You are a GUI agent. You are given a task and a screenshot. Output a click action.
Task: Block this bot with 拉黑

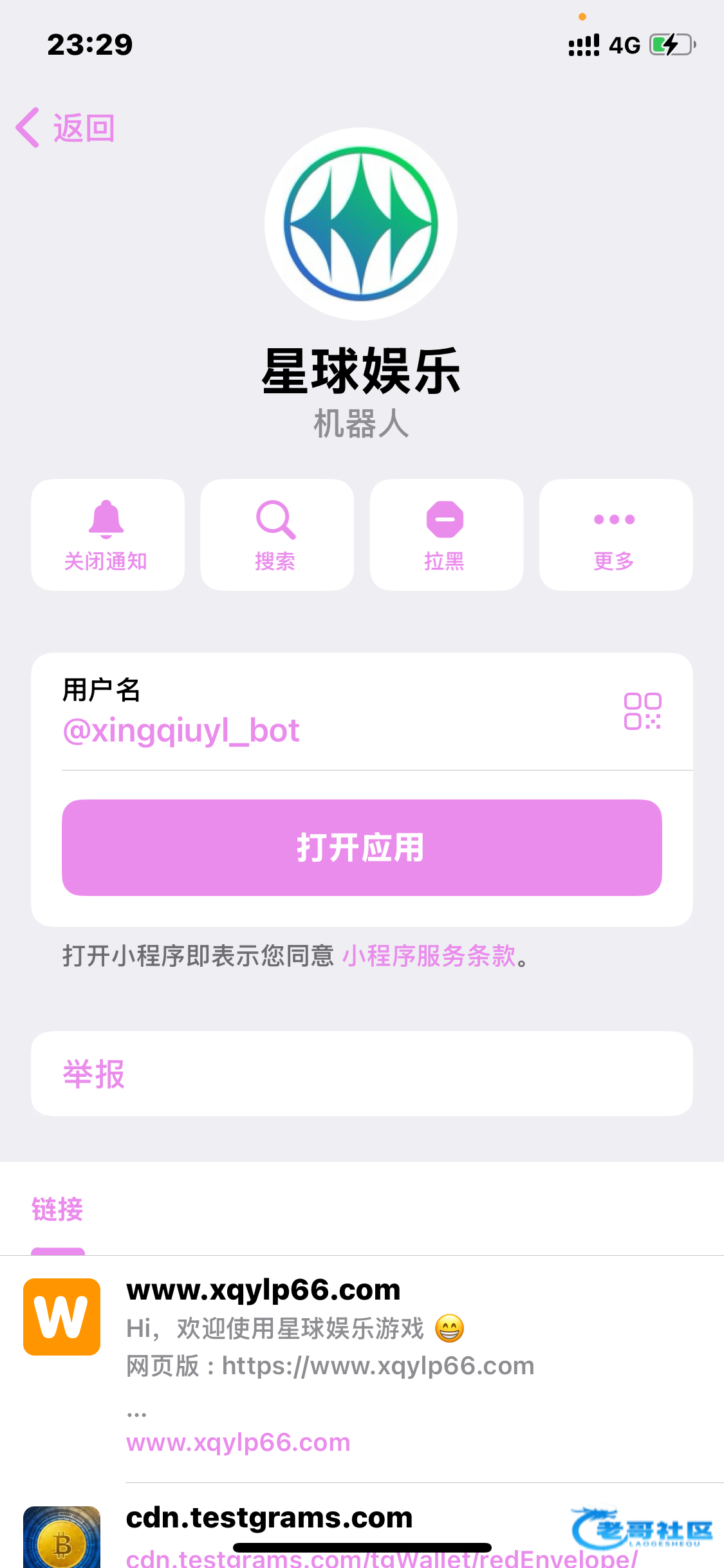(x=446, y=534)
